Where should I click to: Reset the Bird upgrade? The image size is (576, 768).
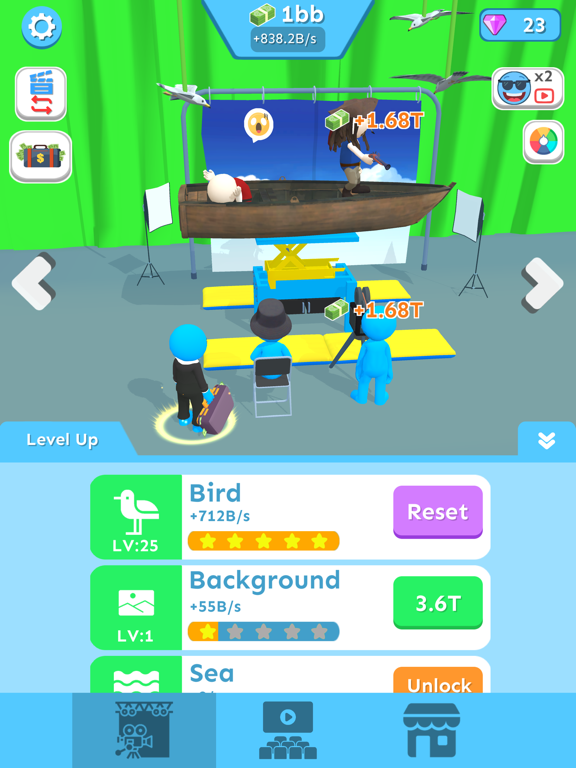(438, 512)
